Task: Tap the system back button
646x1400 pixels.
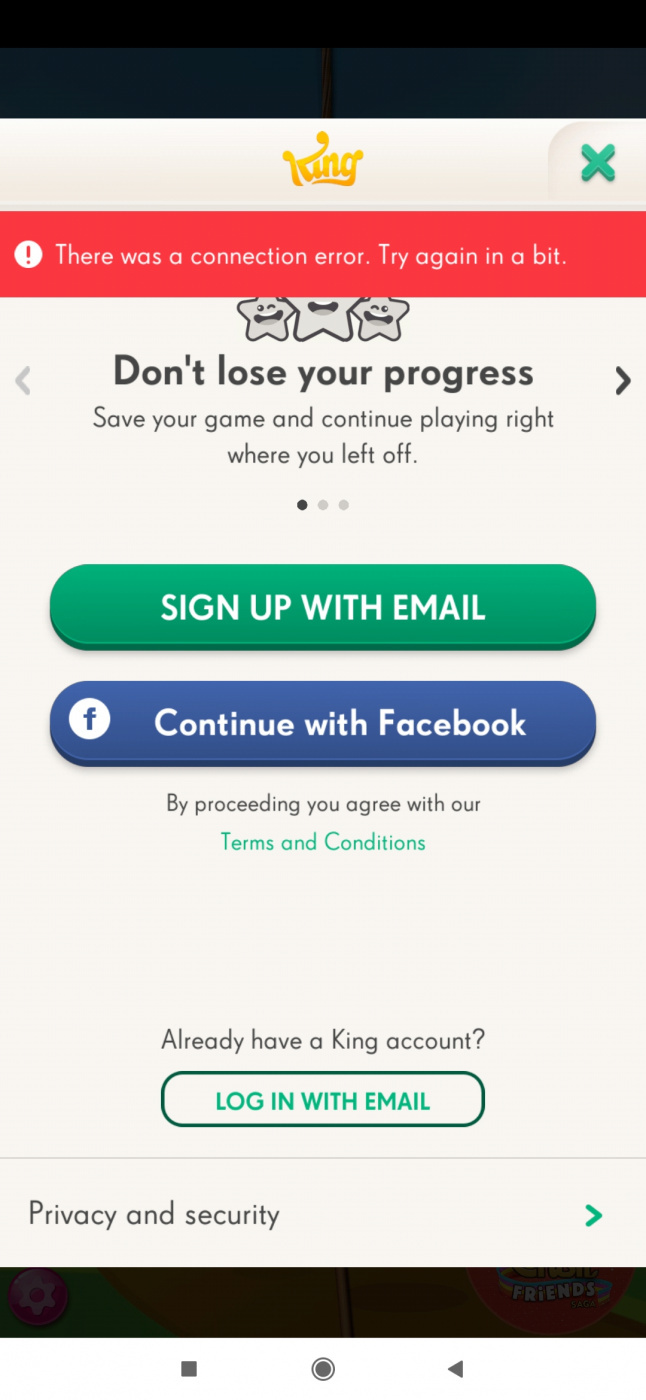Action: (456, 1368)
